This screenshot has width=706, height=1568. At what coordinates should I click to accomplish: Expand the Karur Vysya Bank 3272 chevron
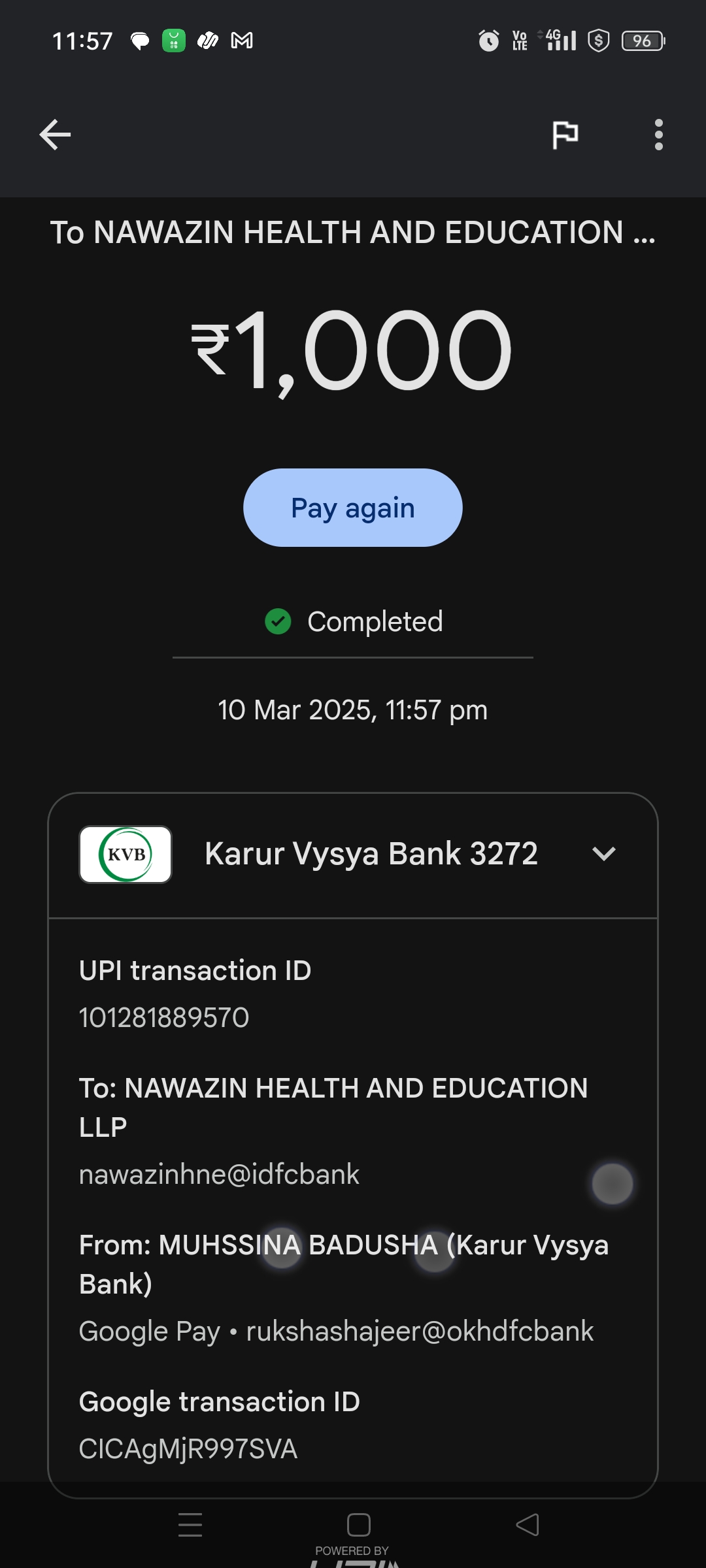603,853
